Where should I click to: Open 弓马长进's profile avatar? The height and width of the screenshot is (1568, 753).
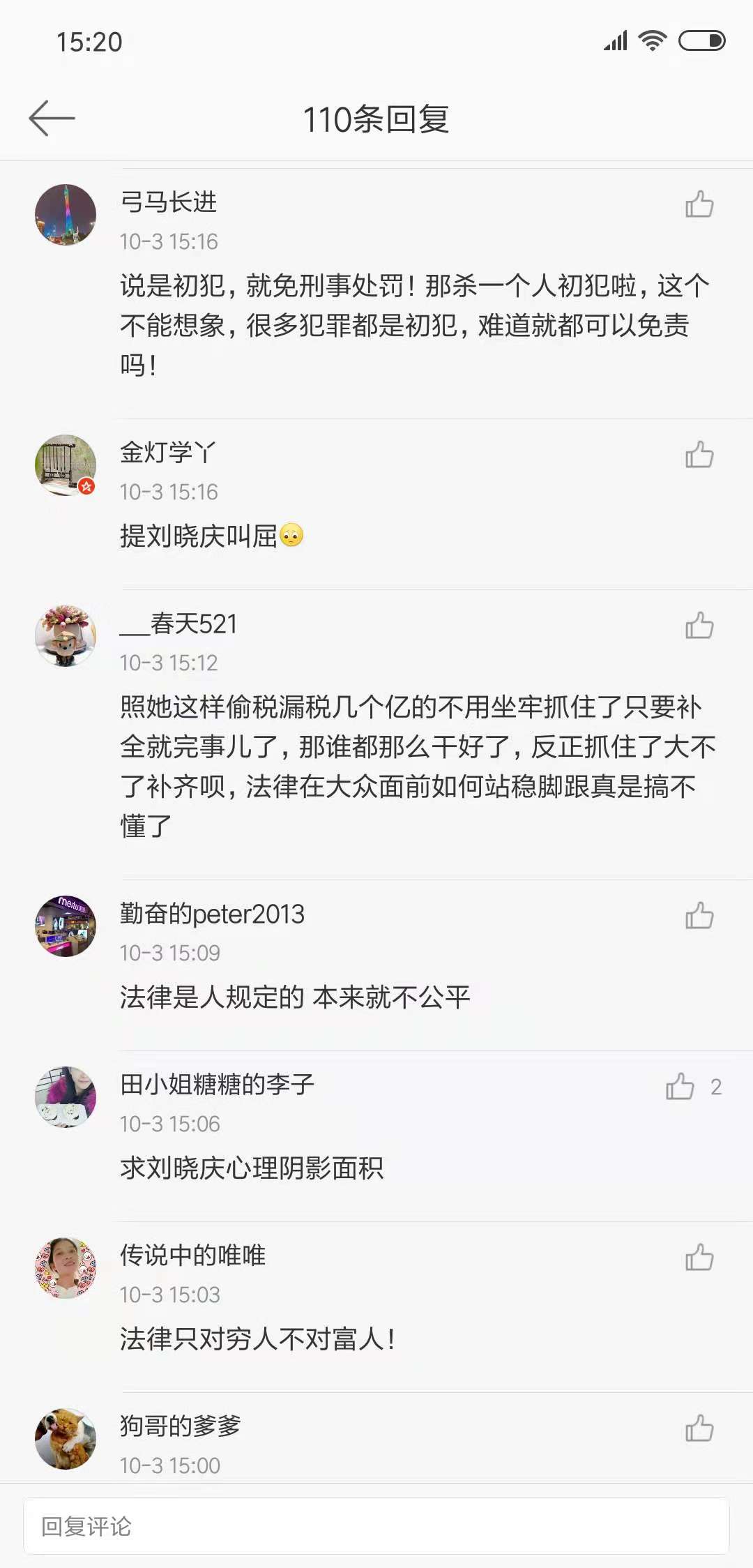click(66, 214)
